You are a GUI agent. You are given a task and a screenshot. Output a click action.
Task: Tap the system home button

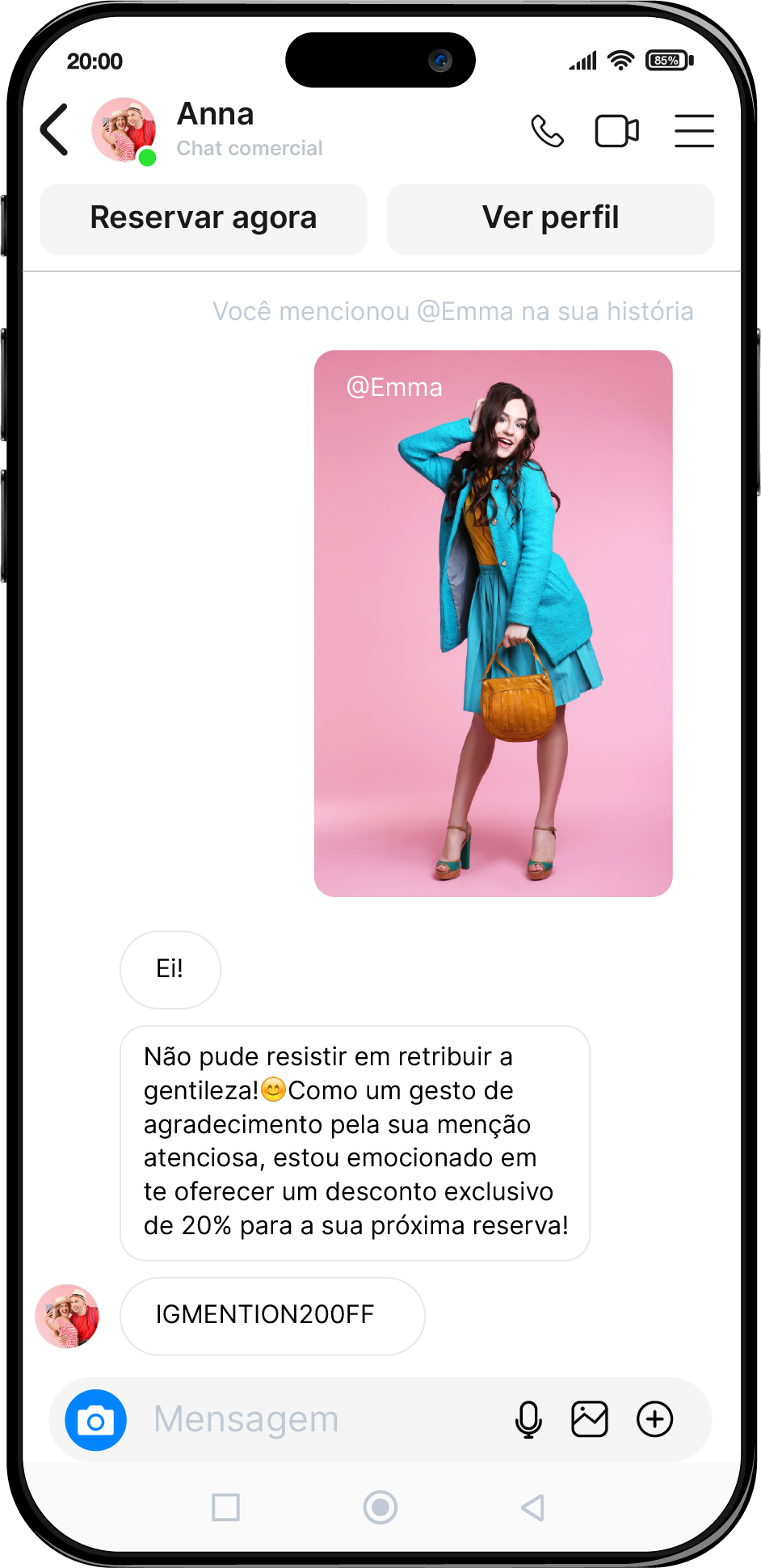coord(380,1507)
